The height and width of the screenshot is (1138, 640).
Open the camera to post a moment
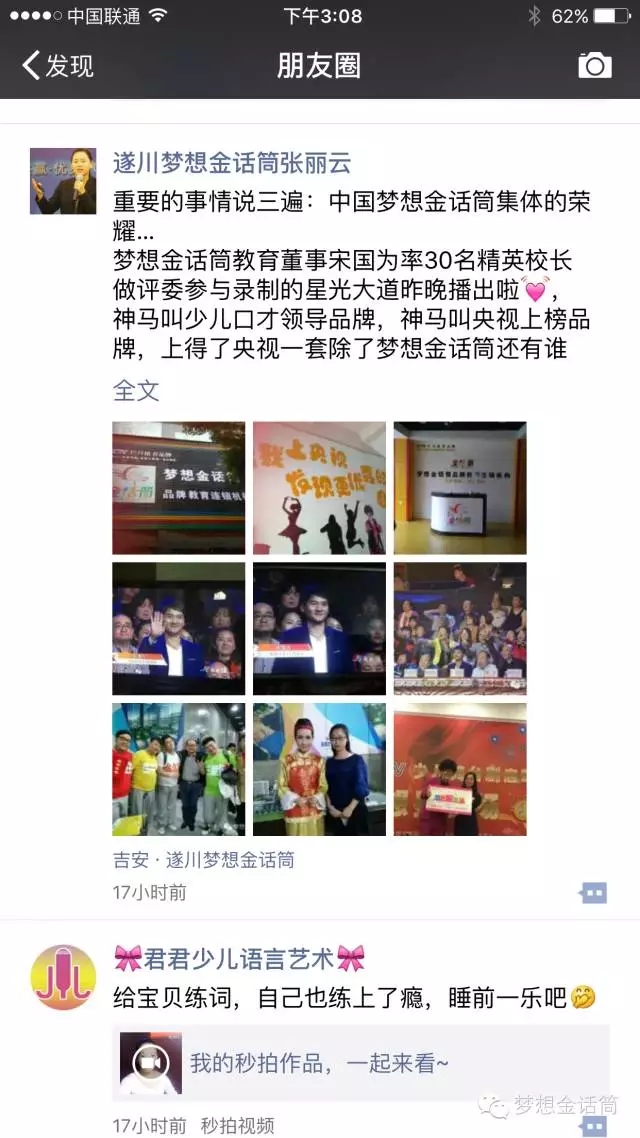tap(594, 66)
